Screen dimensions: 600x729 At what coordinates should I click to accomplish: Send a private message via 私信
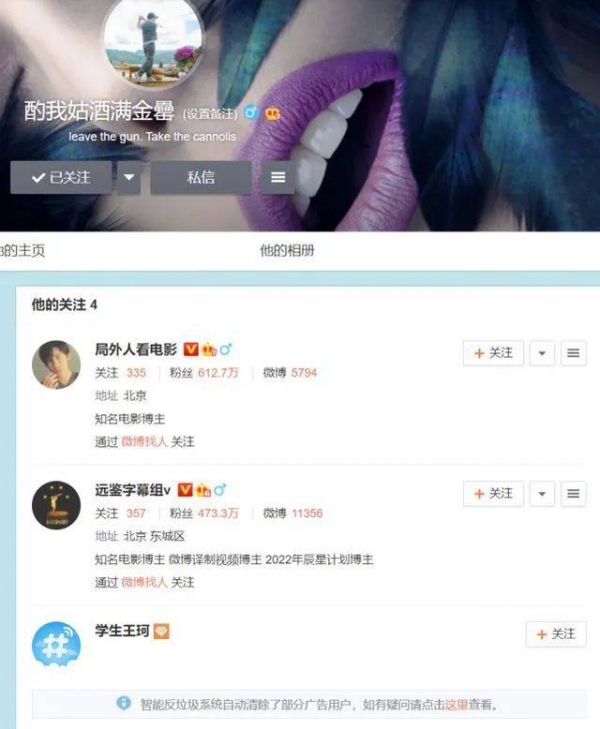(200, 177)
